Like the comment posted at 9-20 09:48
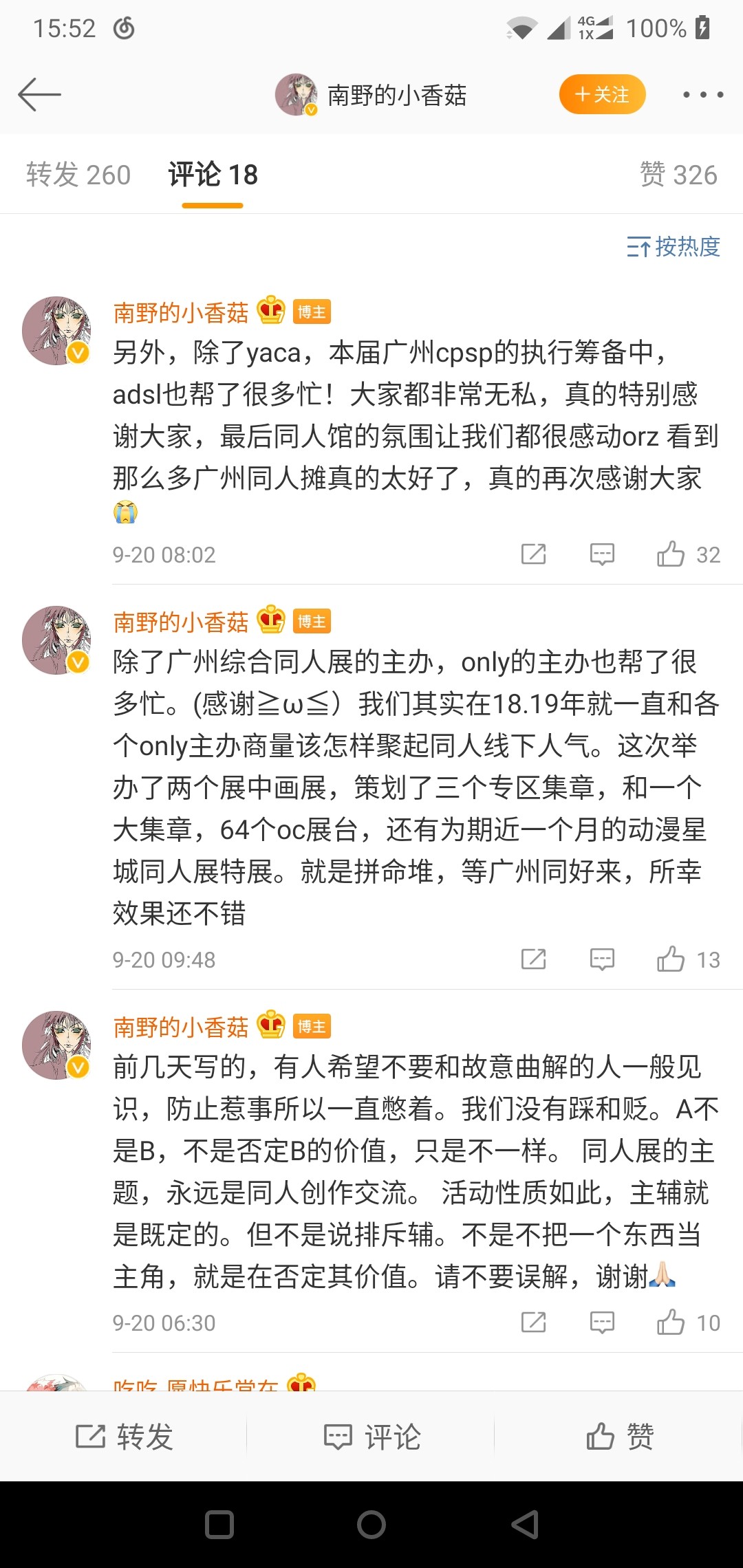 point(671,959)
